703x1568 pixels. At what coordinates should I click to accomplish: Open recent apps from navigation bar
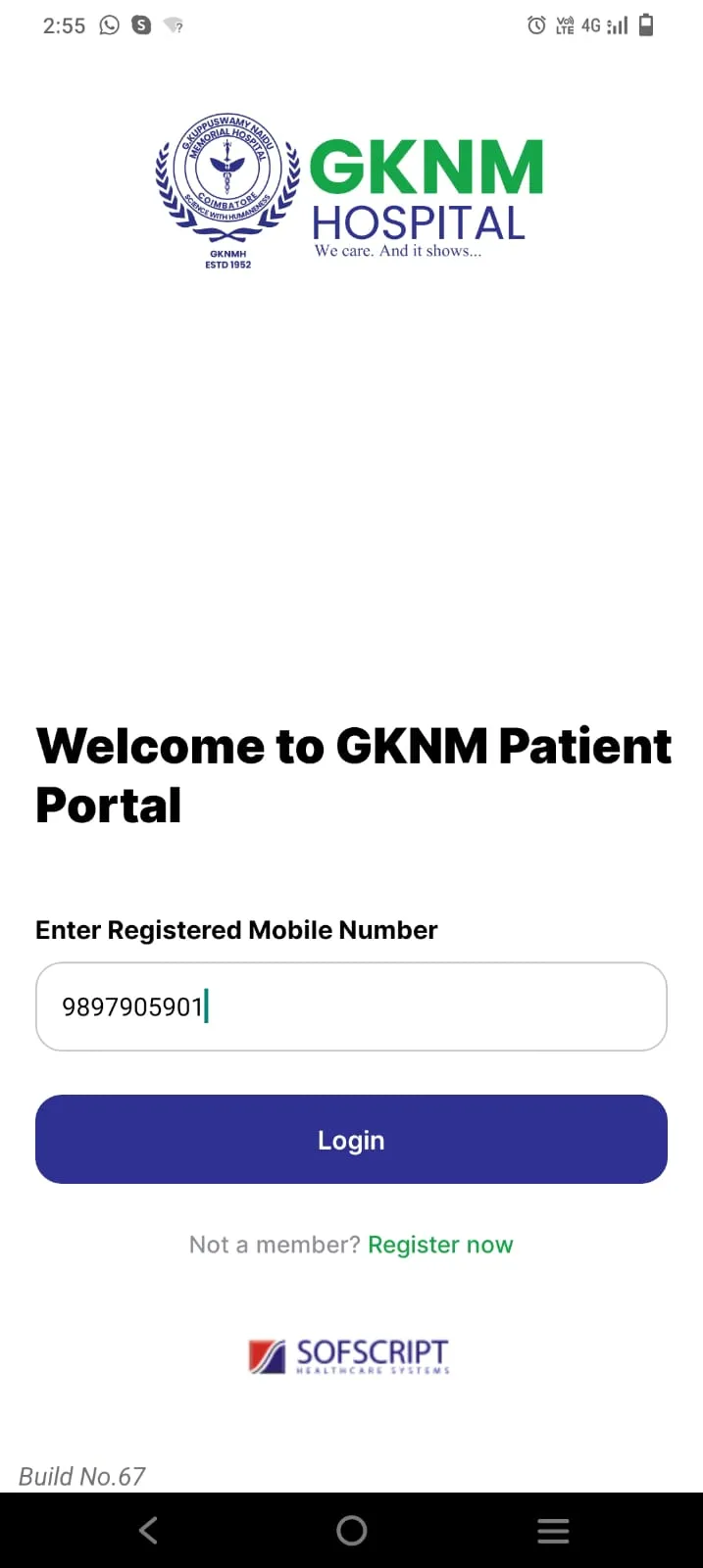(553, 1530)
